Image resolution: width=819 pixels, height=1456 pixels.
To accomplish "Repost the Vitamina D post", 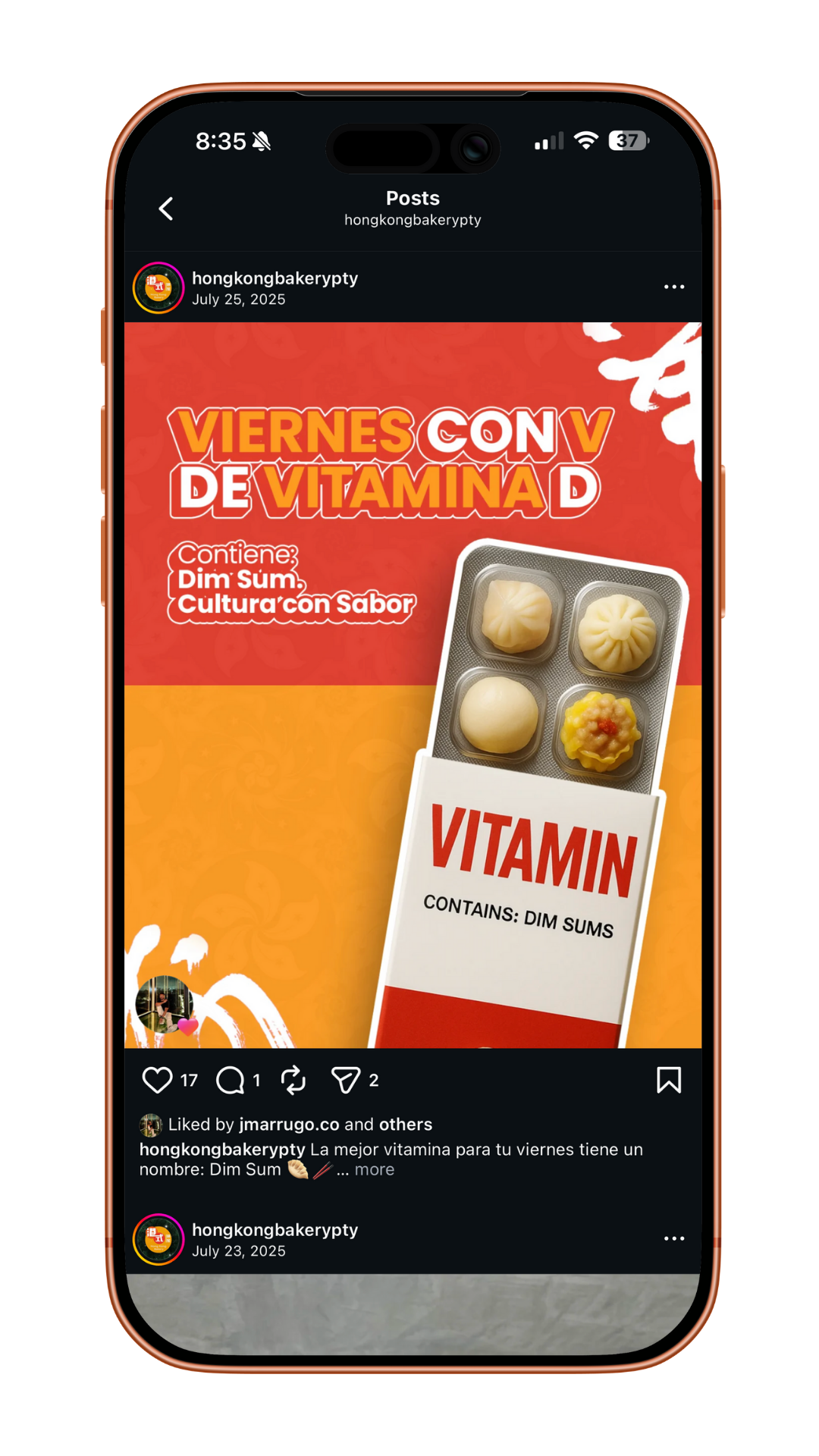I will 293,1080.
